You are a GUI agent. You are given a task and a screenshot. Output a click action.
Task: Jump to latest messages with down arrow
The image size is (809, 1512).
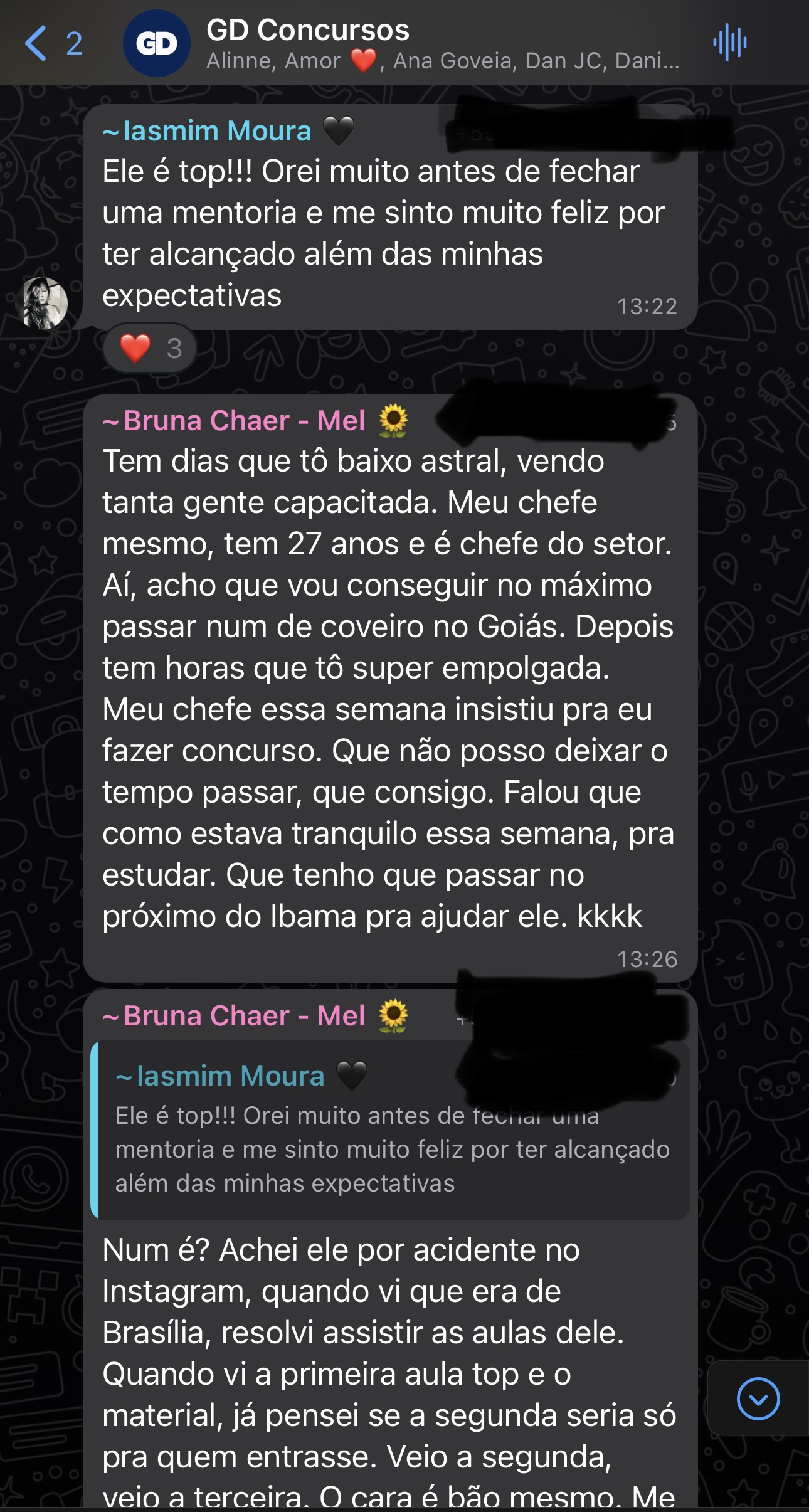758,1398
